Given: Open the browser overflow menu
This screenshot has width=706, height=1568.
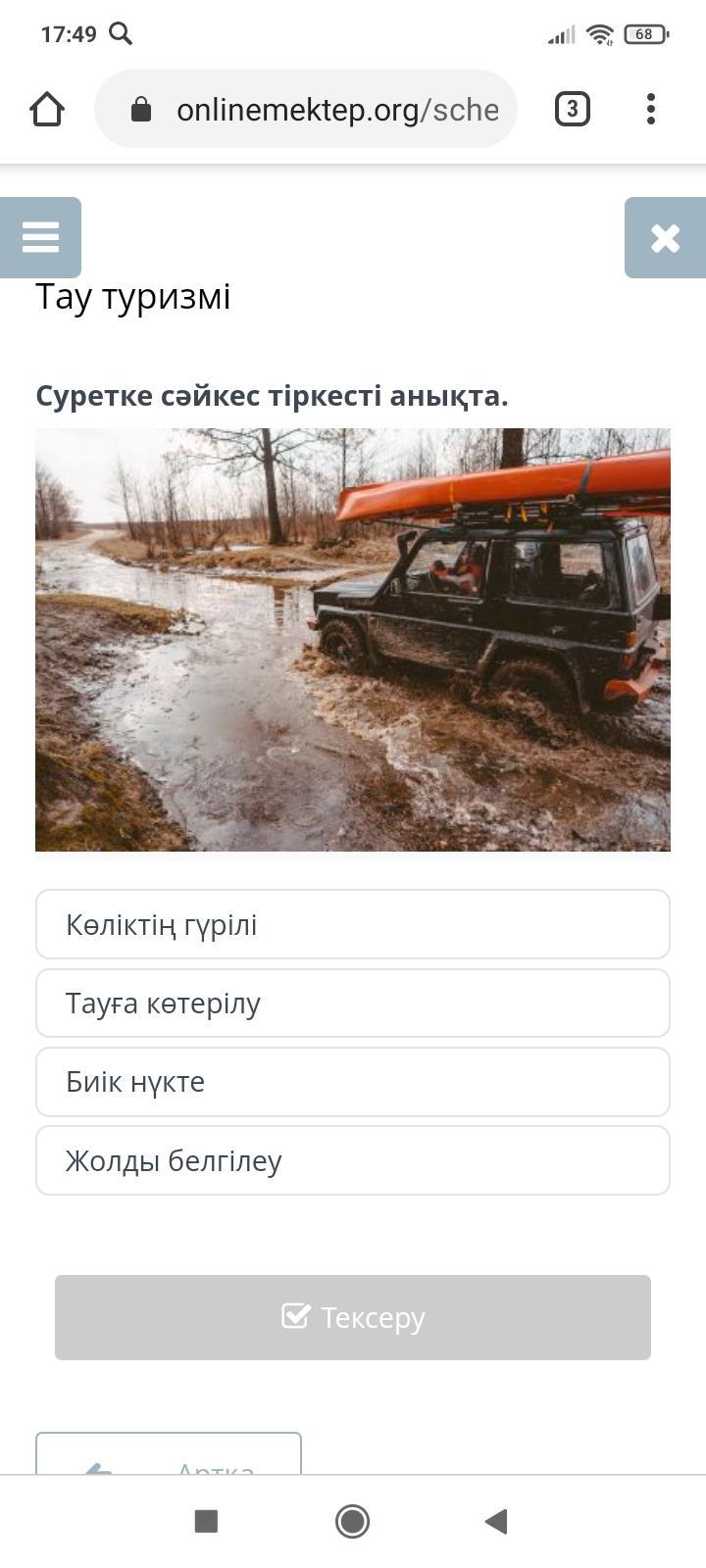Looking at the screenshot, I should click(650, 109).
